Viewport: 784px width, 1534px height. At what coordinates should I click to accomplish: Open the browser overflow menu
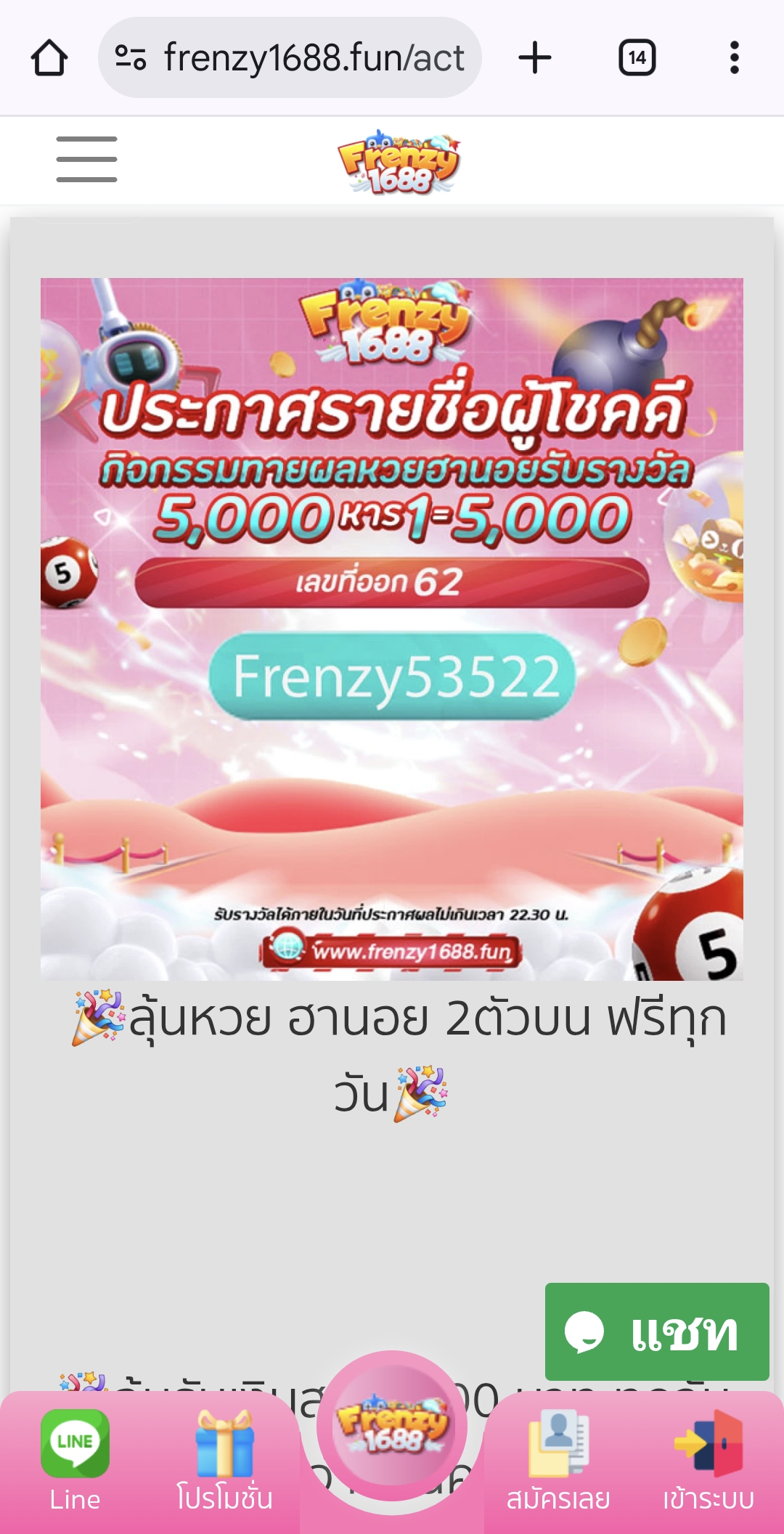pyautogui.click(x=735, y=58)
